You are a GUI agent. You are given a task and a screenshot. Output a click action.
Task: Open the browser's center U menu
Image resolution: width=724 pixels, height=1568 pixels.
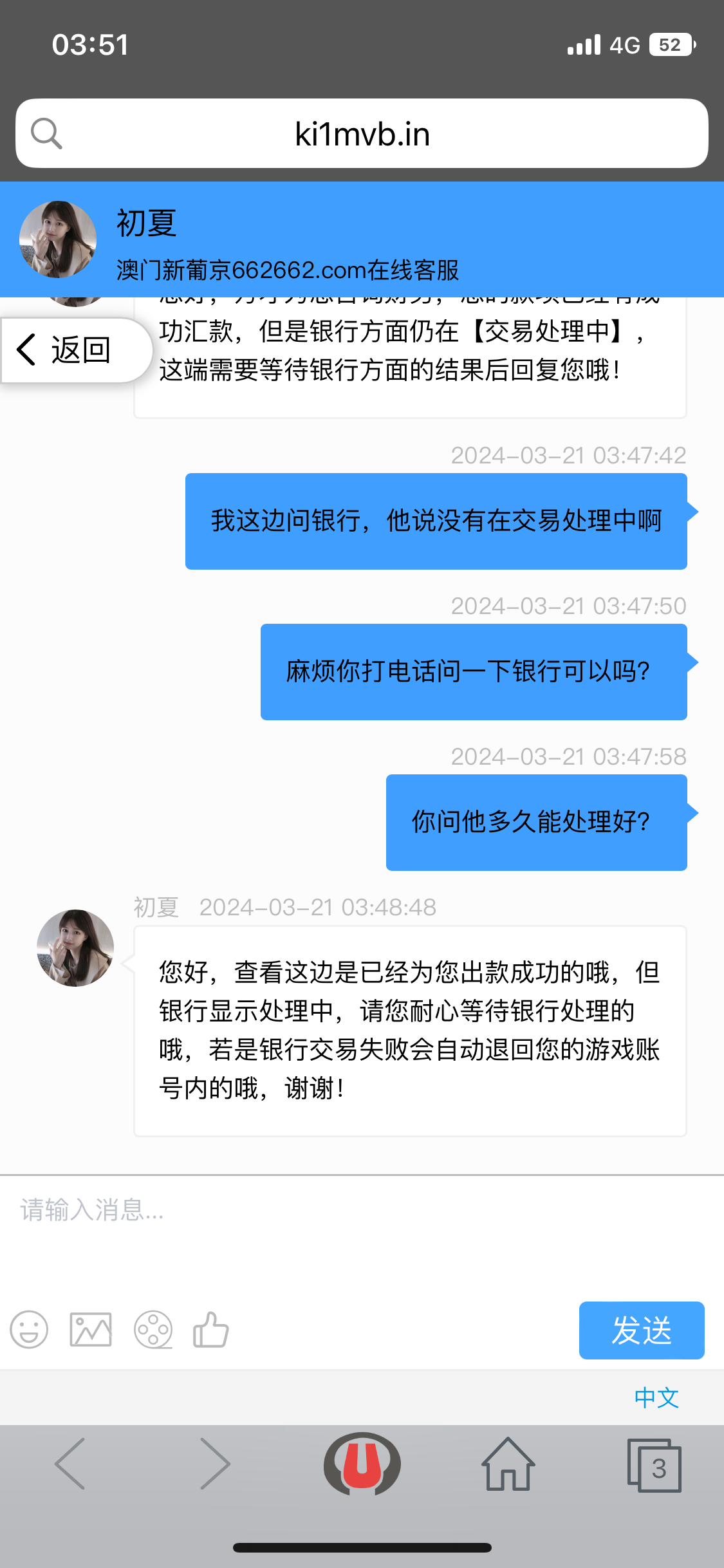[x=362, y=1464]
